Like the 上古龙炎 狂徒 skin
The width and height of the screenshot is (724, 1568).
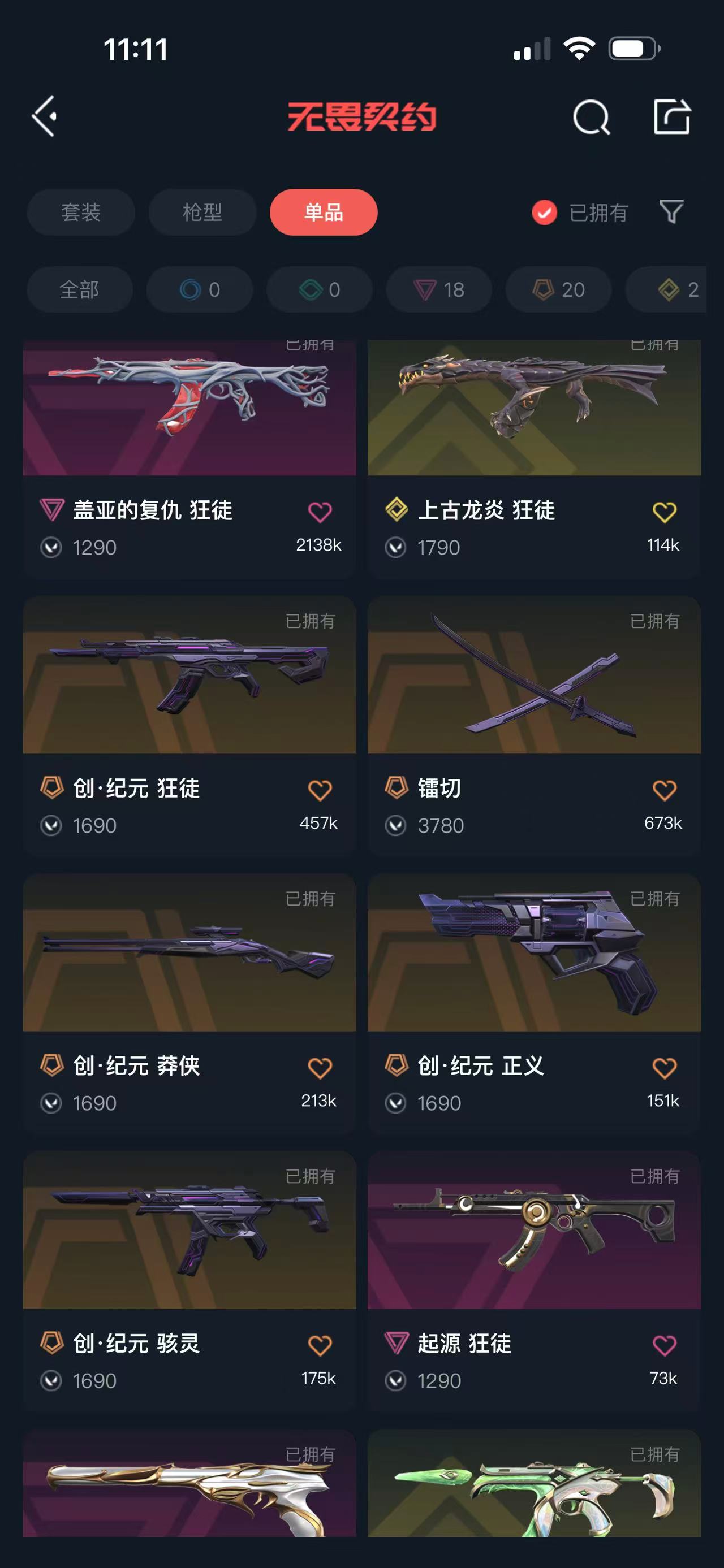coord(663,512)
